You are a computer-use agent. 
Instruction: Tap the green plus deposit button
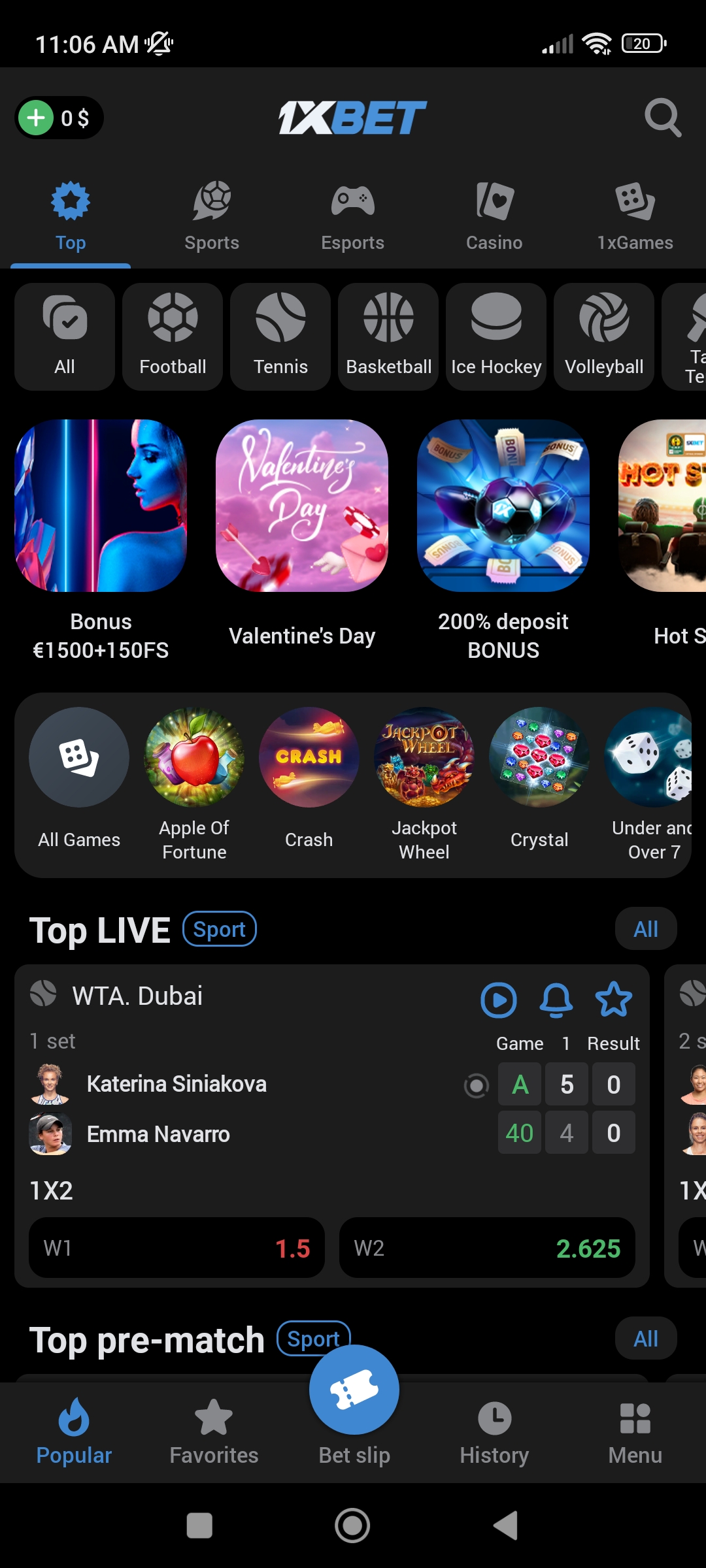click(37, 118)
